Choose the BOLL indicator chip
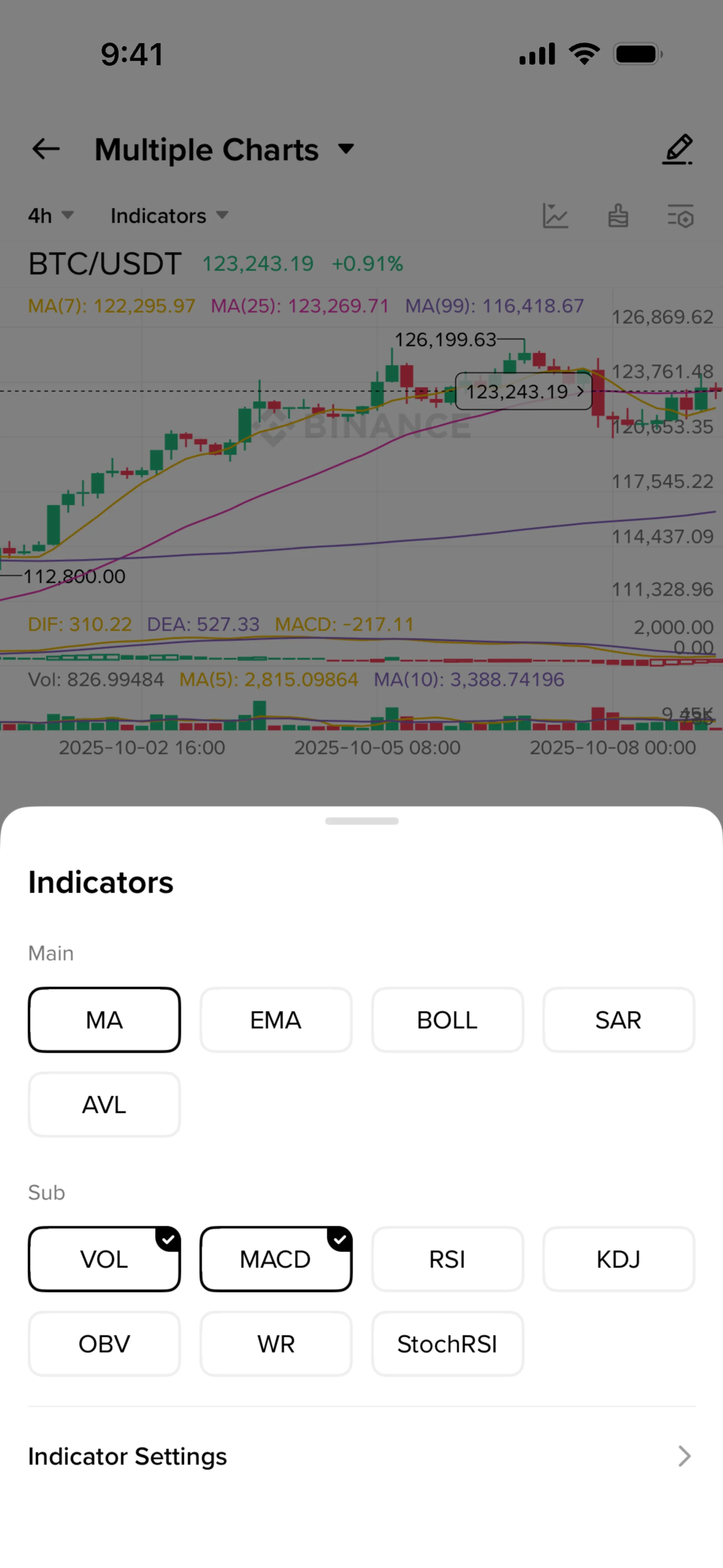The height and width of the screenshot is (1568, 723). (447, 1019)
